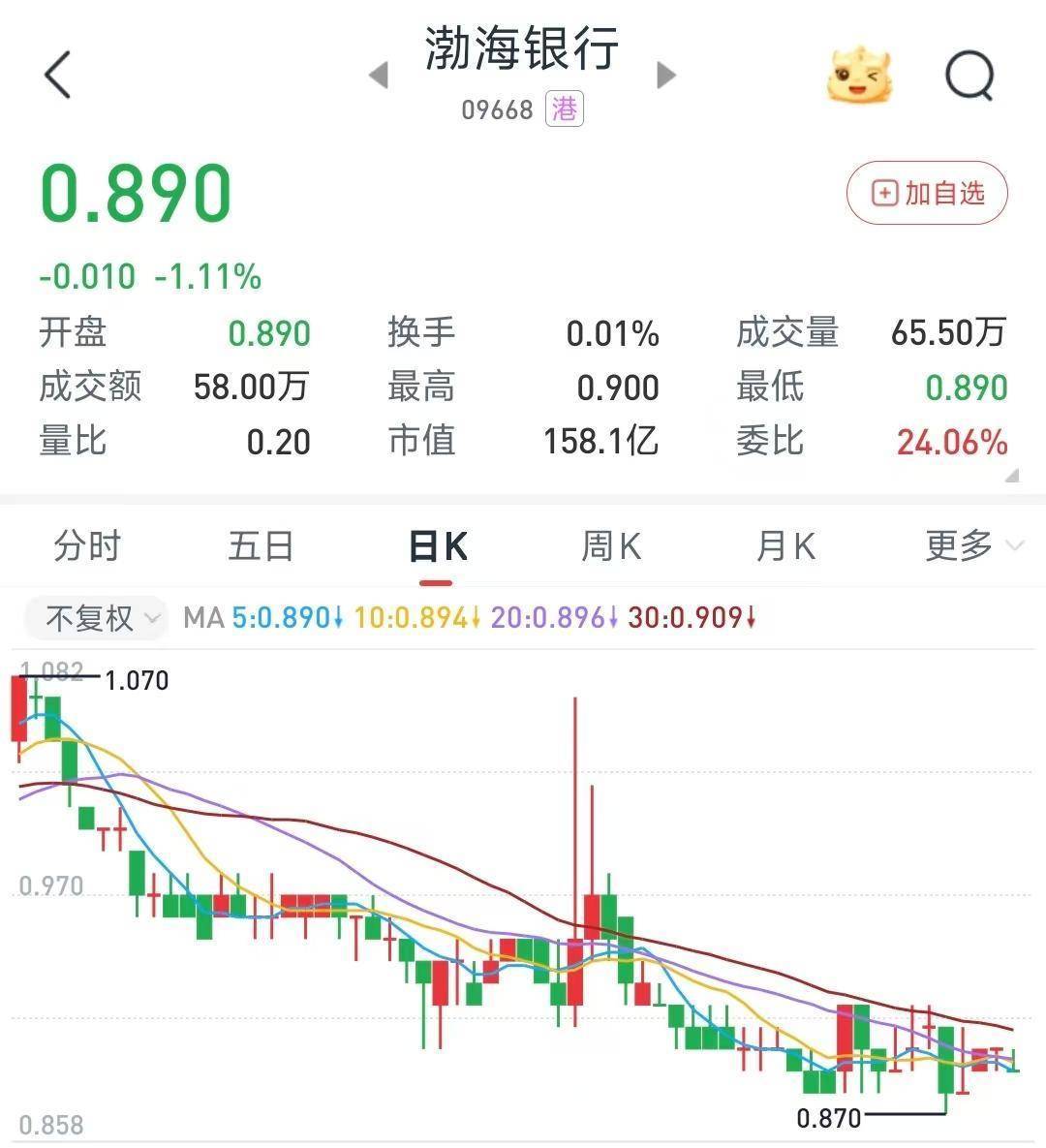Viewport: 1046px width, 1148px height.
Task: Switch to the 分时 chart tab
Action: click(x=87, y=546)
